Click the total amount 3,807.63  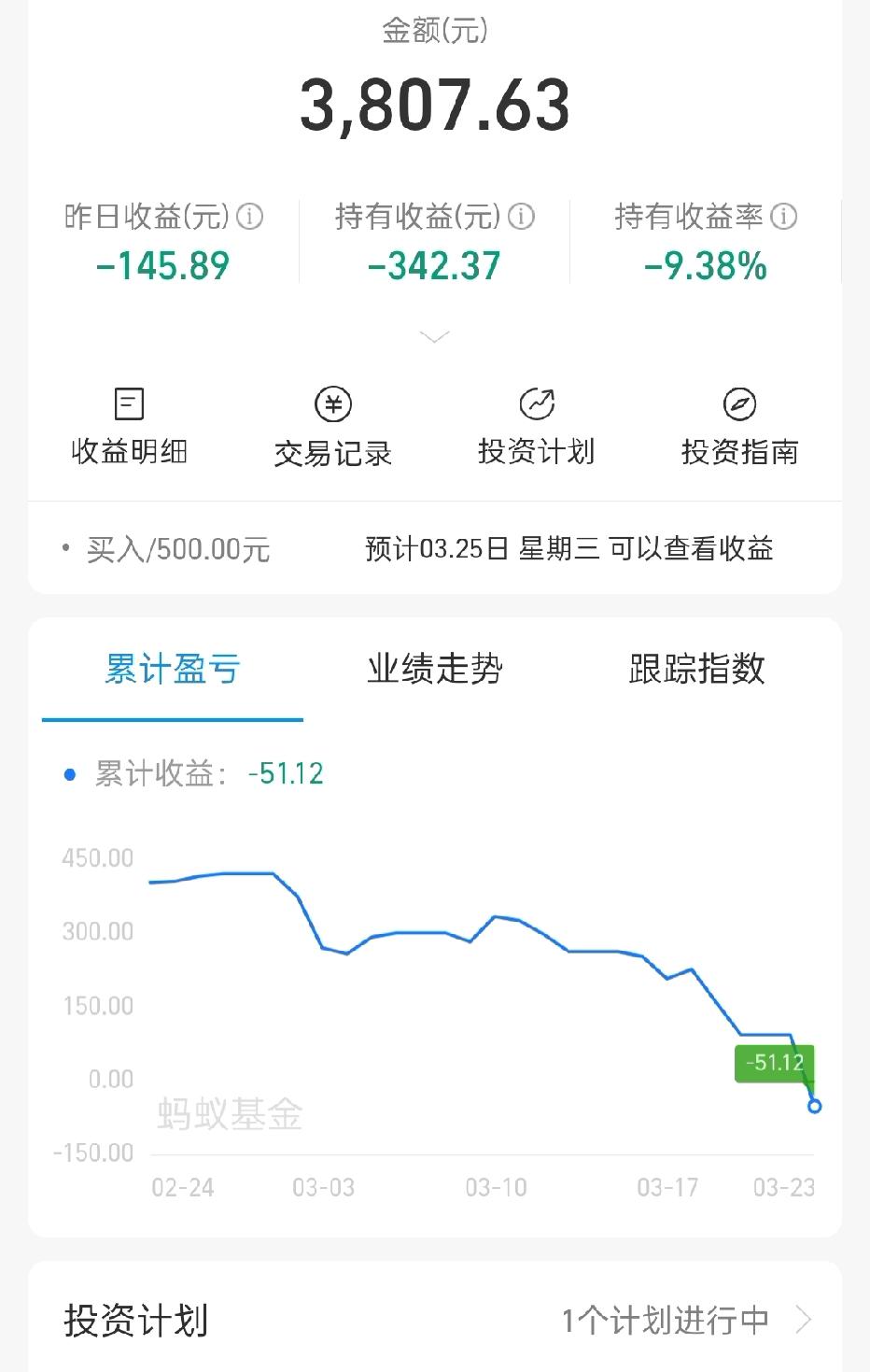coord(435,103)
